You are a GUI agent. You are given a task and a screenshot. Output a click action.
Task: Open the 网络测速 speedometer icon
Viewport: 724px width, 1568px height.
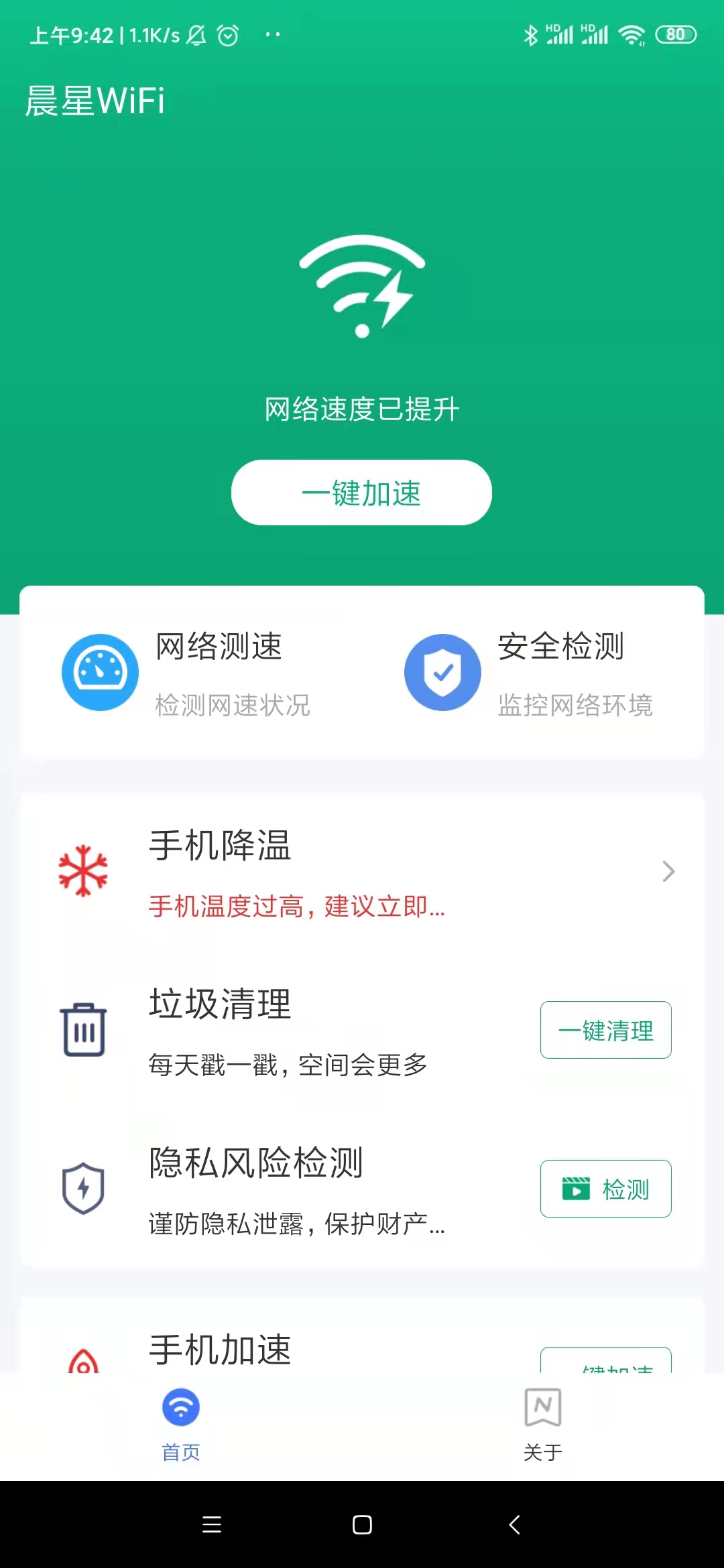tap(99, 671)
